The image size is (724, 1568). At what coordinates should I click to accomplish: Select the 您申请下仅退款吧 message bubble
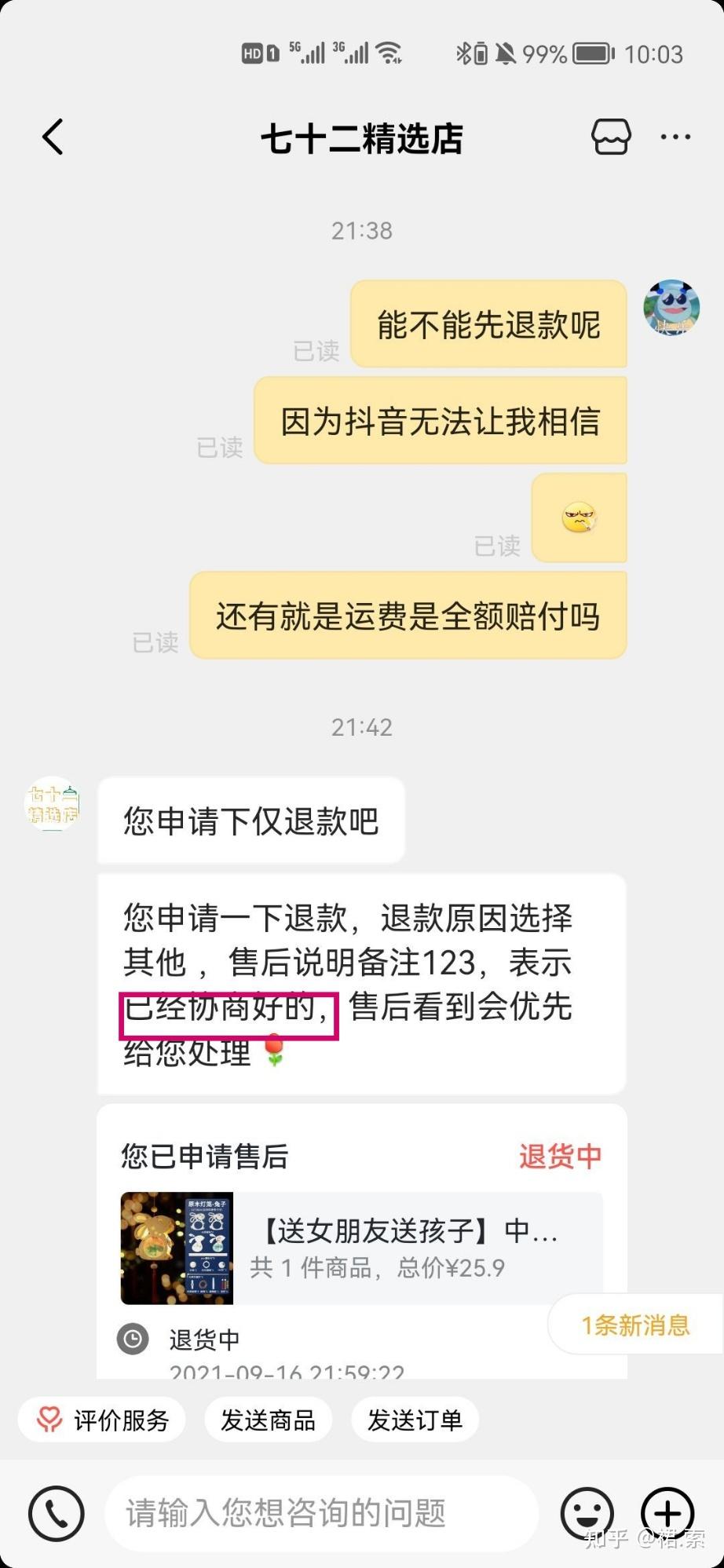coord(250,820)
